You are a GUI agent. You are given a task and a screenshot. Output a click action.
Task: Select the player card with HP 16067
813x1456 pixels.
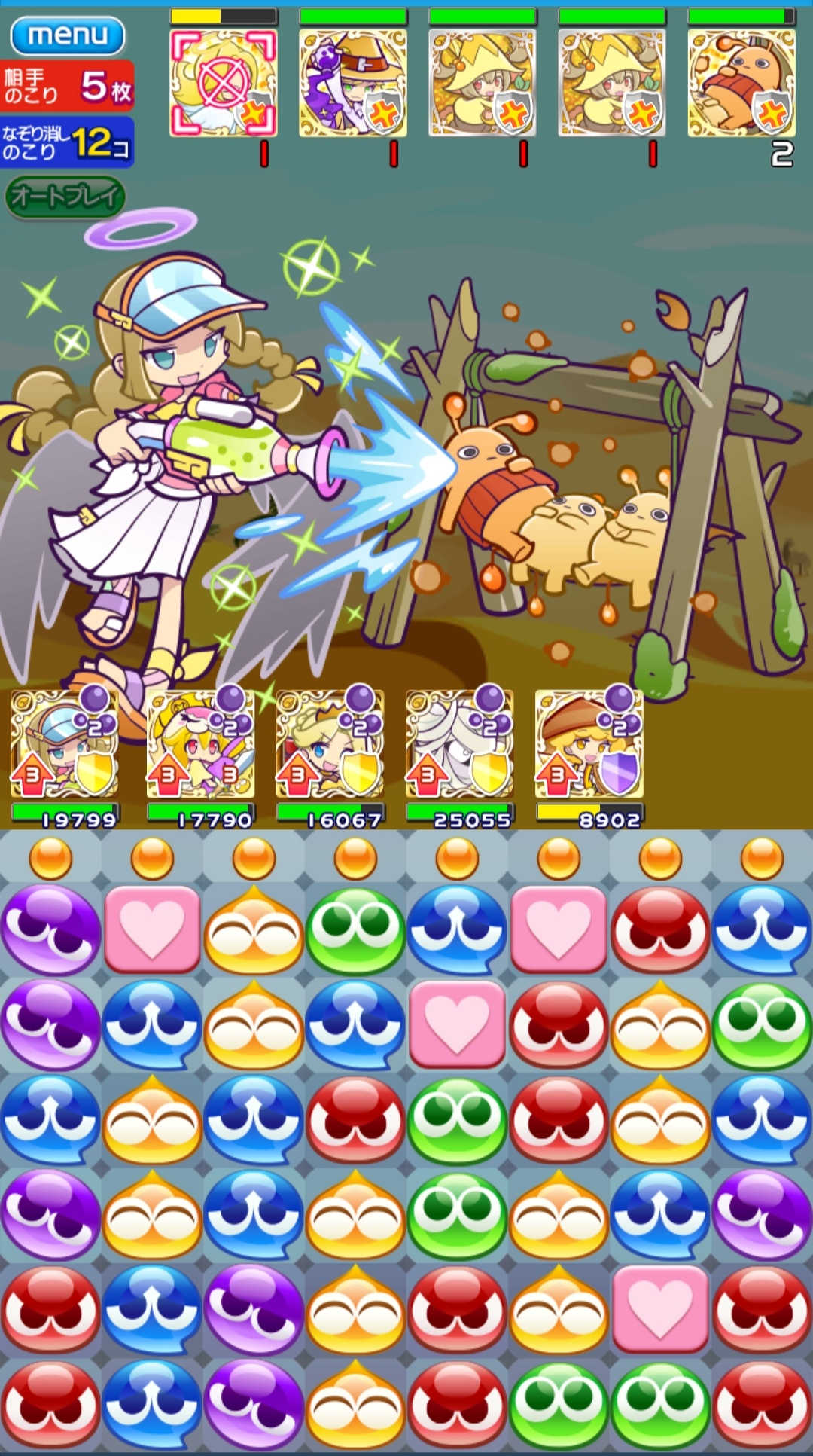coord(330,746)
